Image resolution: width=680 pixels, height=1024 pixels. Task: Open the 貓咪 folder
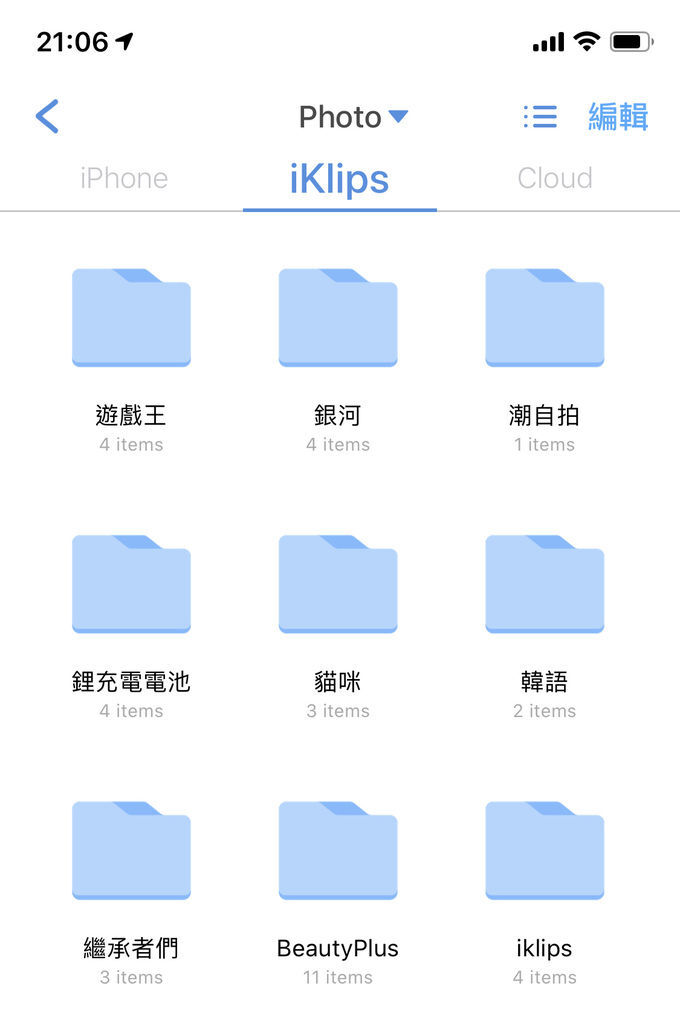338,584
